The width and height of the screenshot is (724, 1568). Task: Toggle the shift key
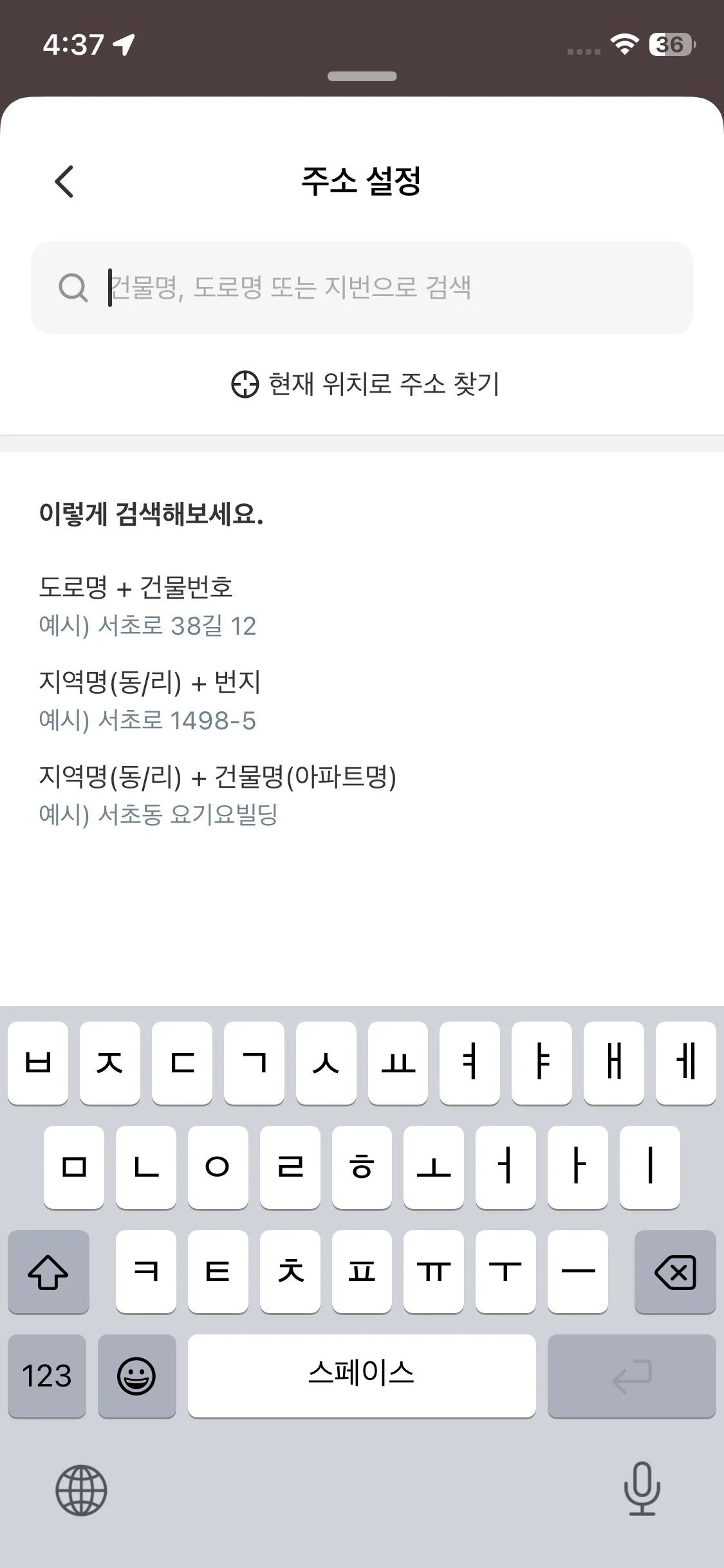[48, 1272]
